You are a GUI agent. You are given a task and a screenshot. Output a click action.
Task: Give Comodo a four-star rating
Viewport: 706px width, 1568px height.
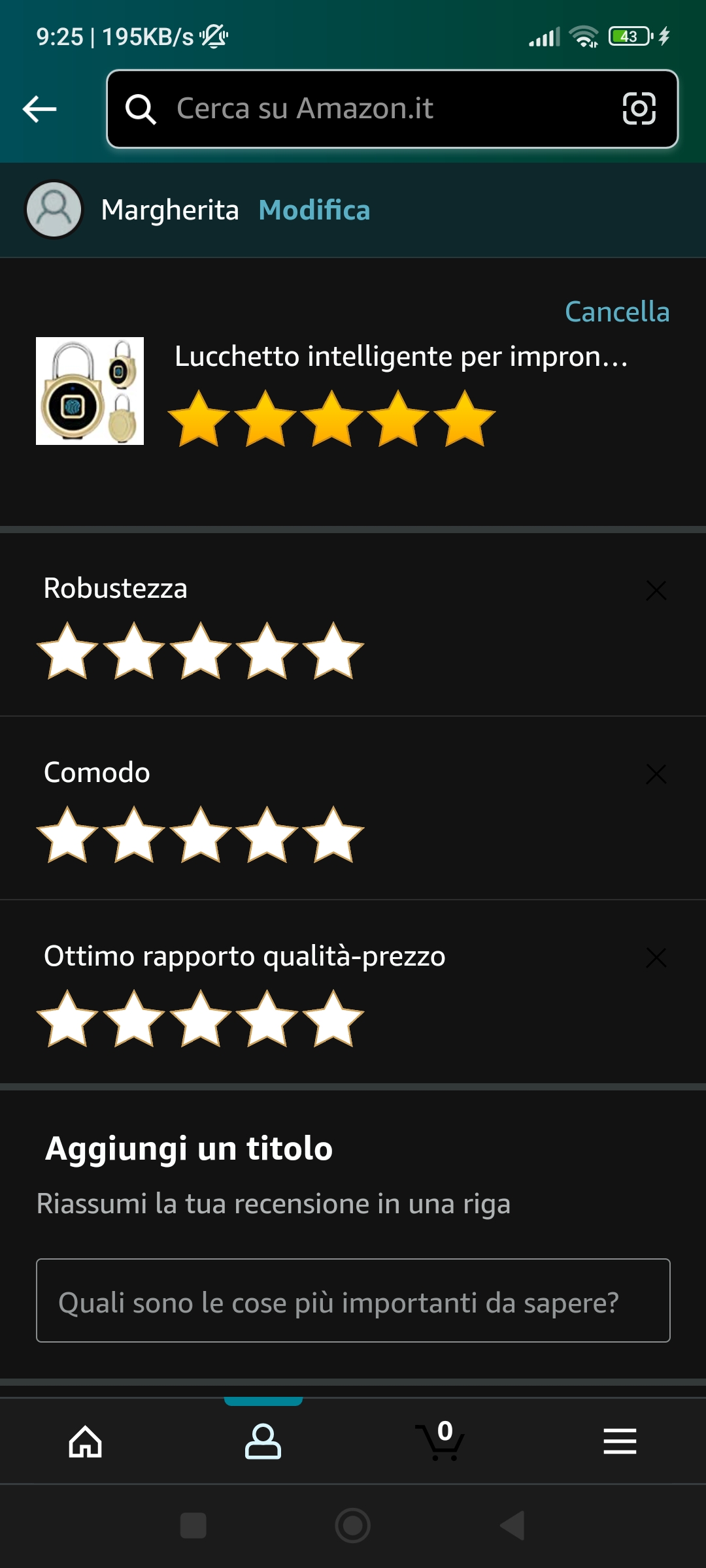267,835
